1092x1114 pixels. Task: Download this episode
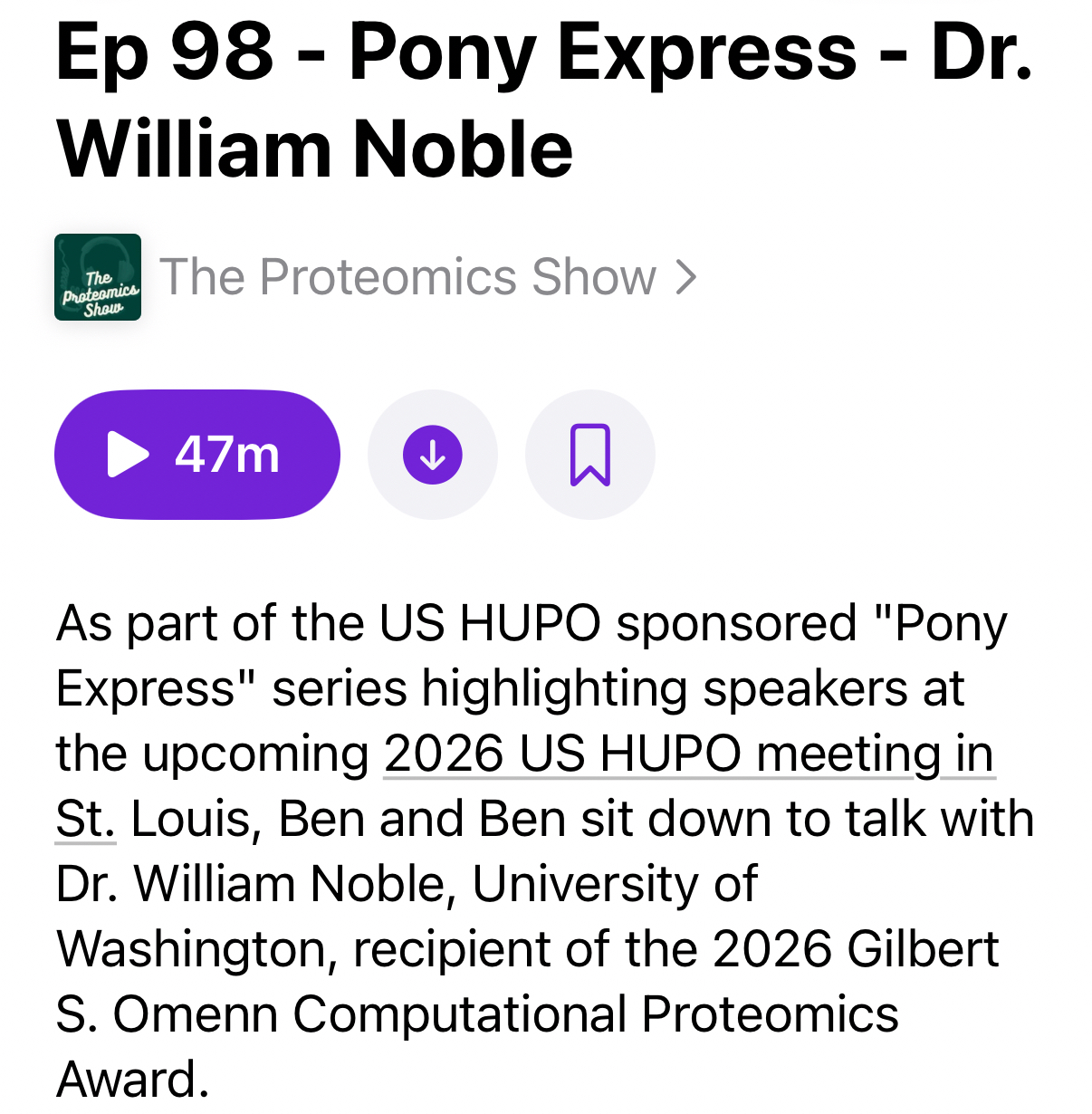pos(432,455)
